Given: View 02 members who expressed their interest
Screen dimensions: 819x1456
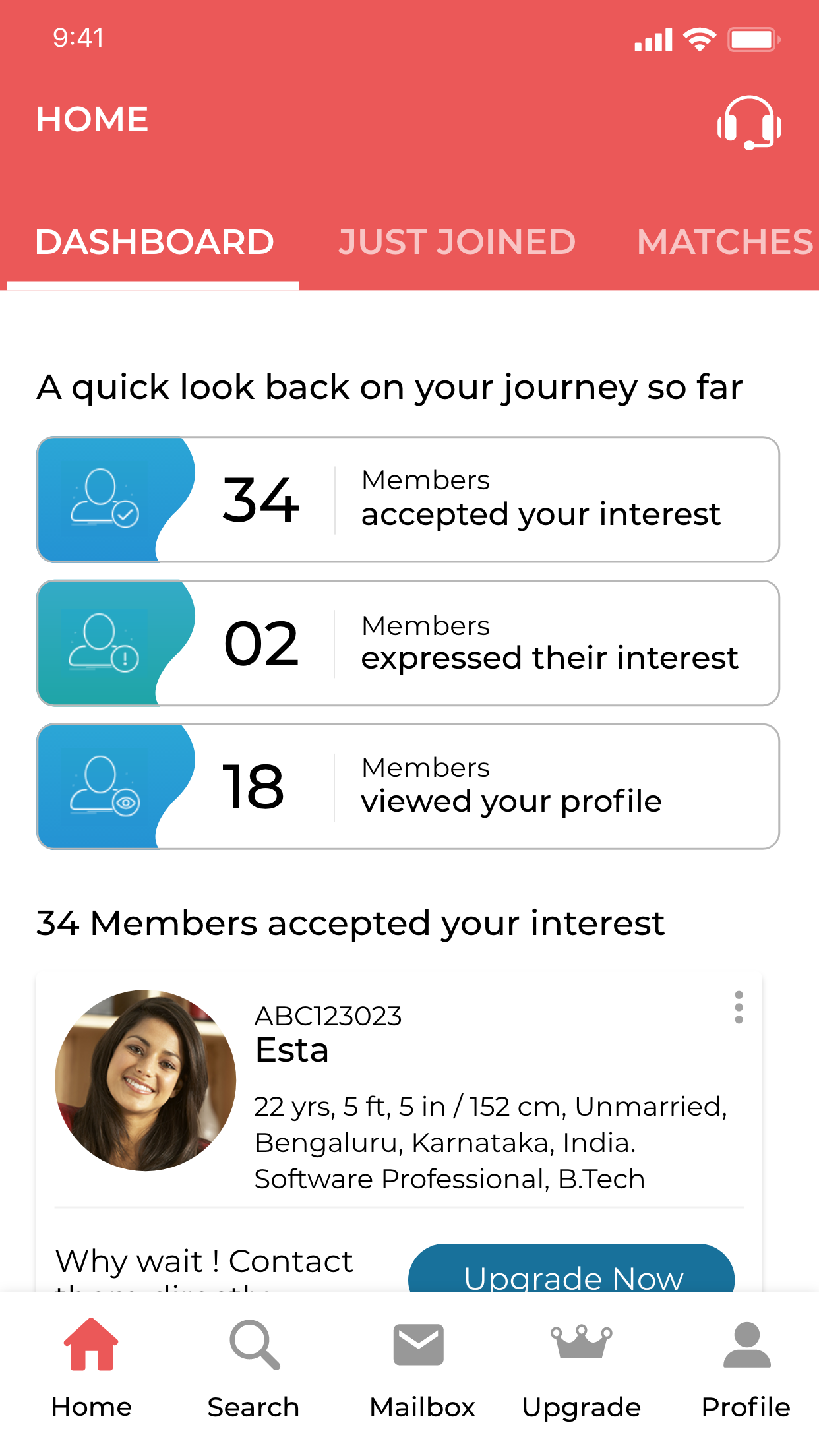Looking at the screenshot, I should [x=408, y=643].
